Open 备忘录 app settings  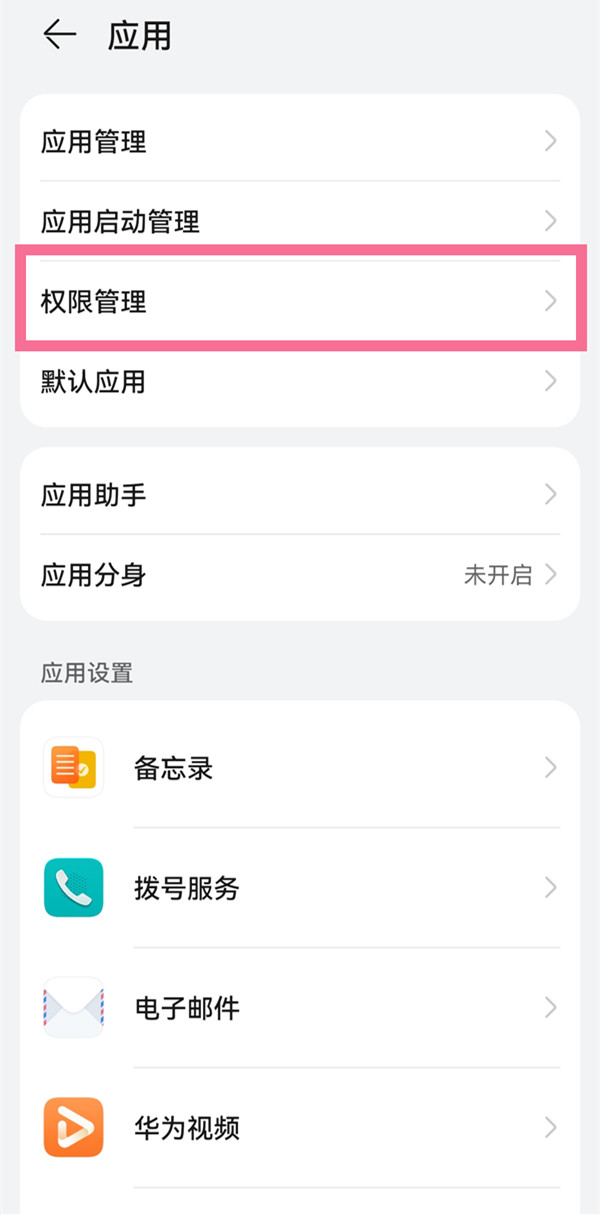click(299, 768)
